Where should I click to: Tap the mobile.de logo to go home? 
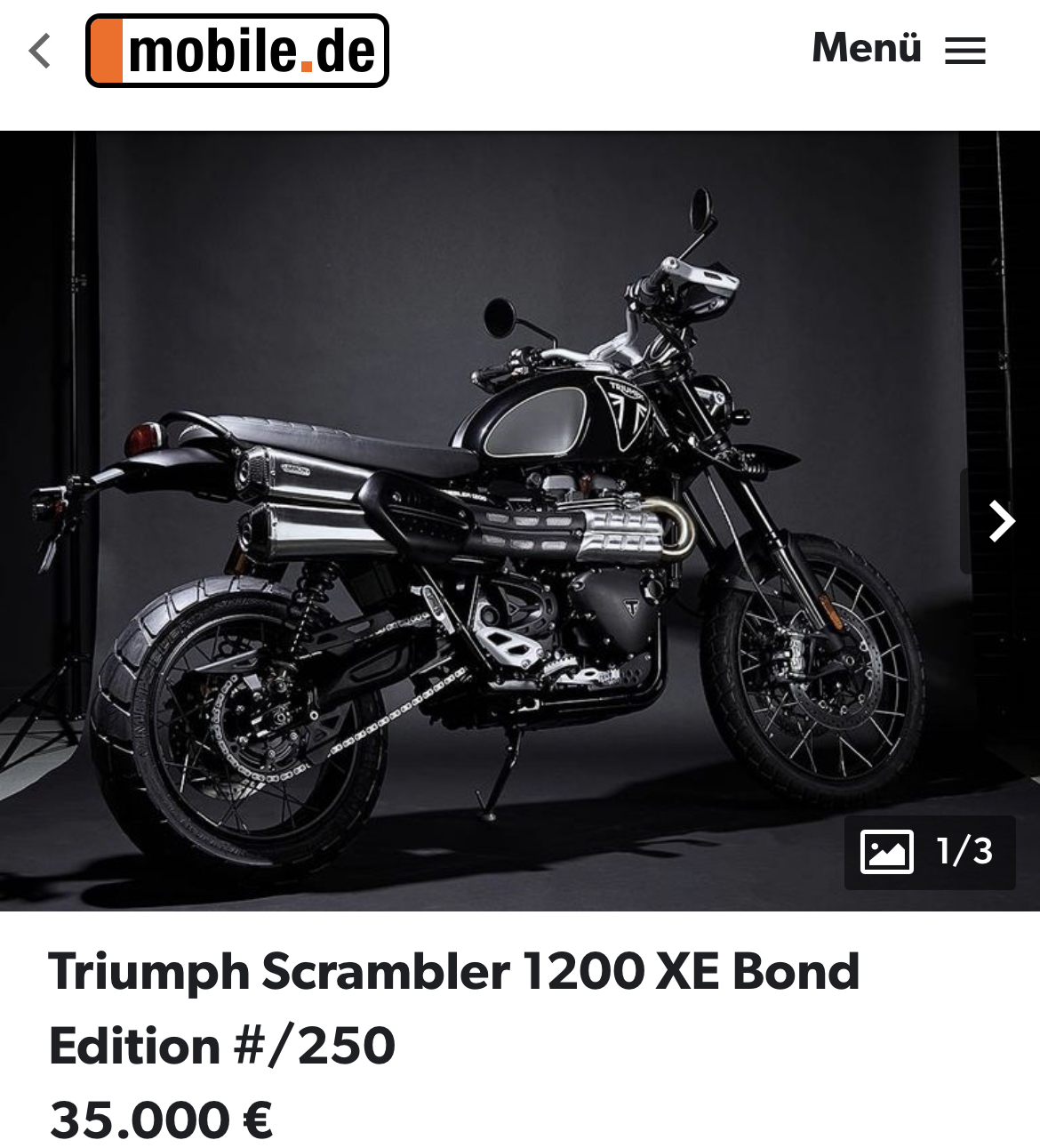(x=237, y=51)
